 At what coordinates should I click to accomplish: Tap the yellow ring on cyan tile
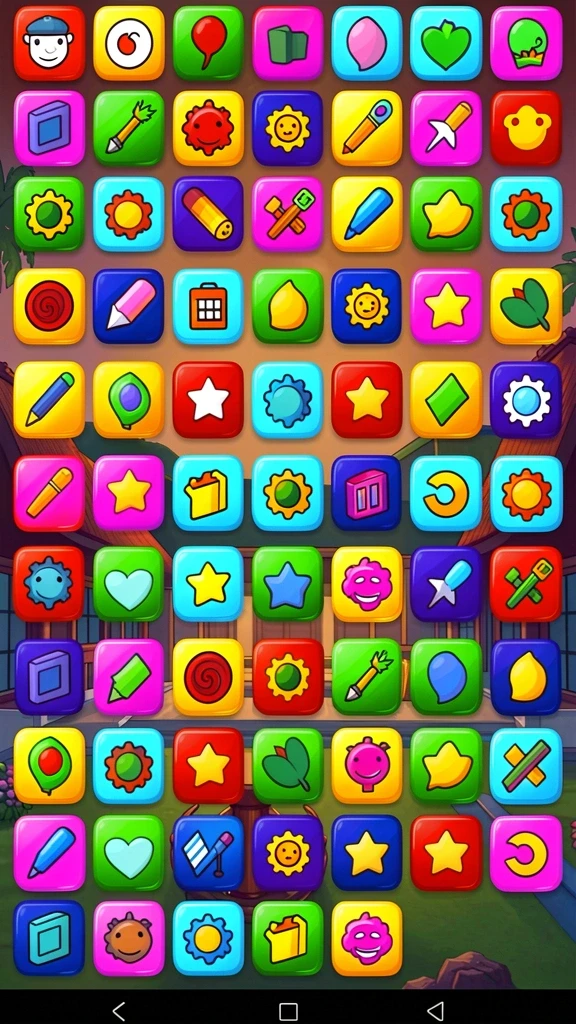point(446,492)
